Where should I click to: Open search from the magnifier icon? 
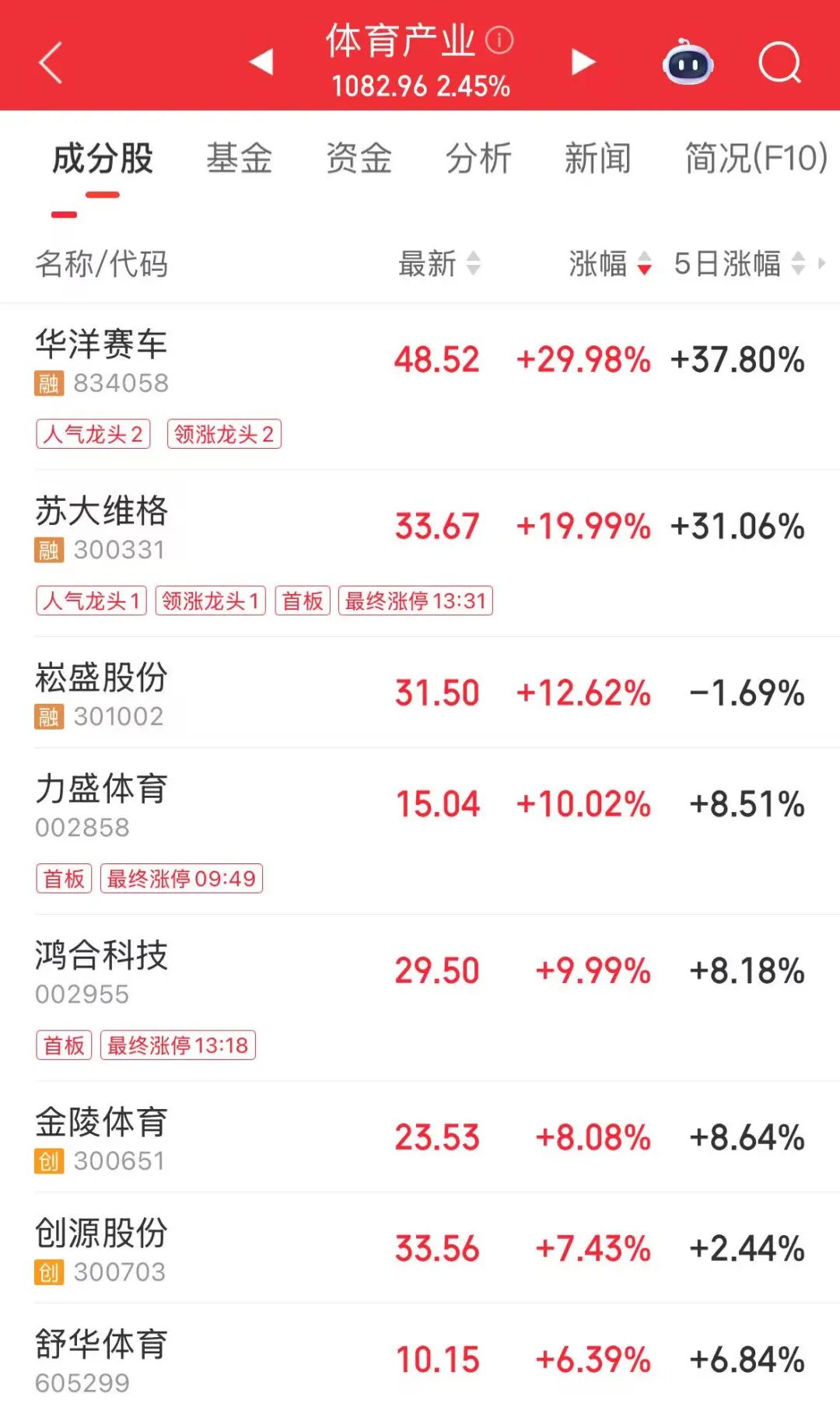click(779, 62)
